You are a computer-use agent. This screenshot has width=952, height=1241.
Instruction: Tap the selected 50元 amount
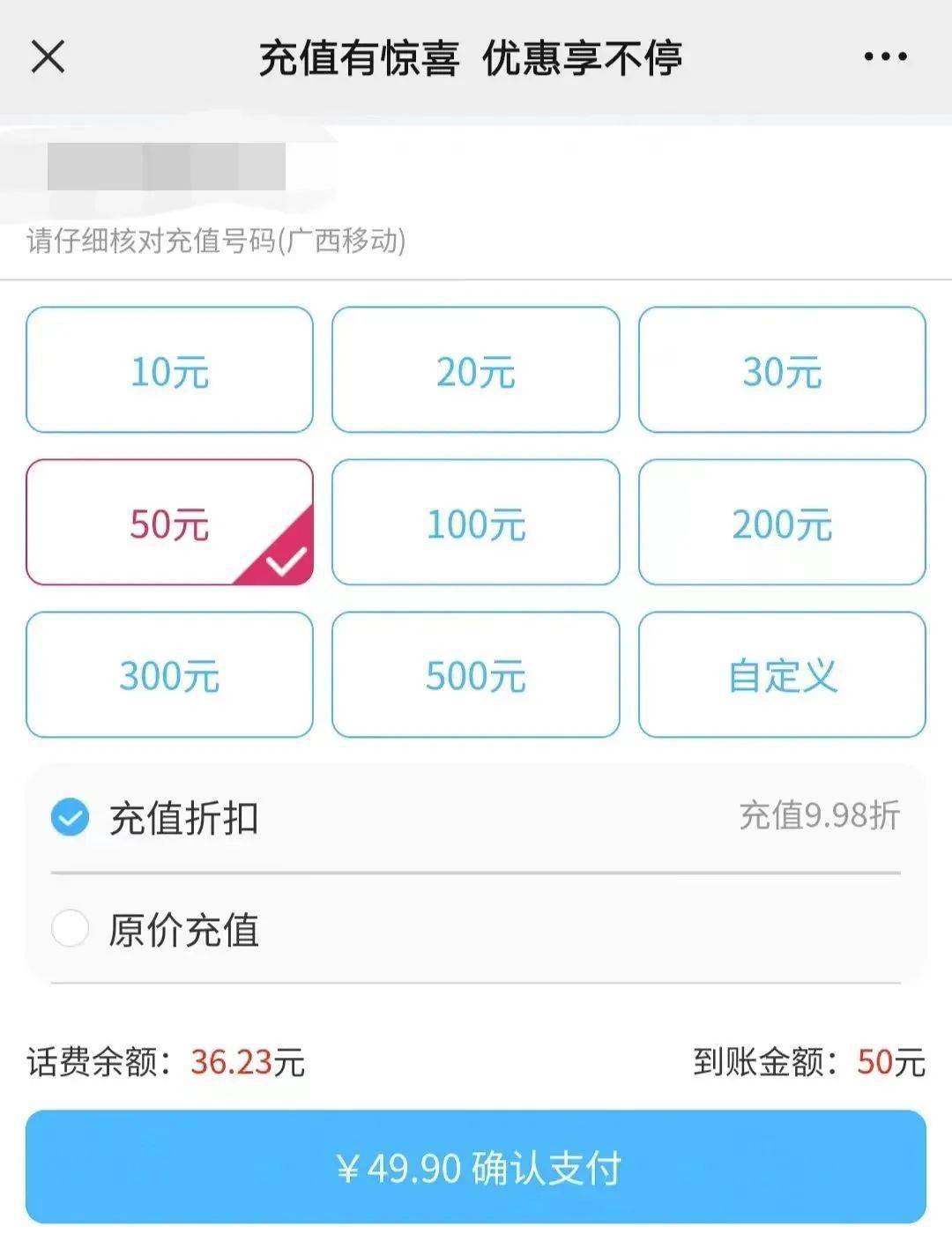click(x=169, y=523)
